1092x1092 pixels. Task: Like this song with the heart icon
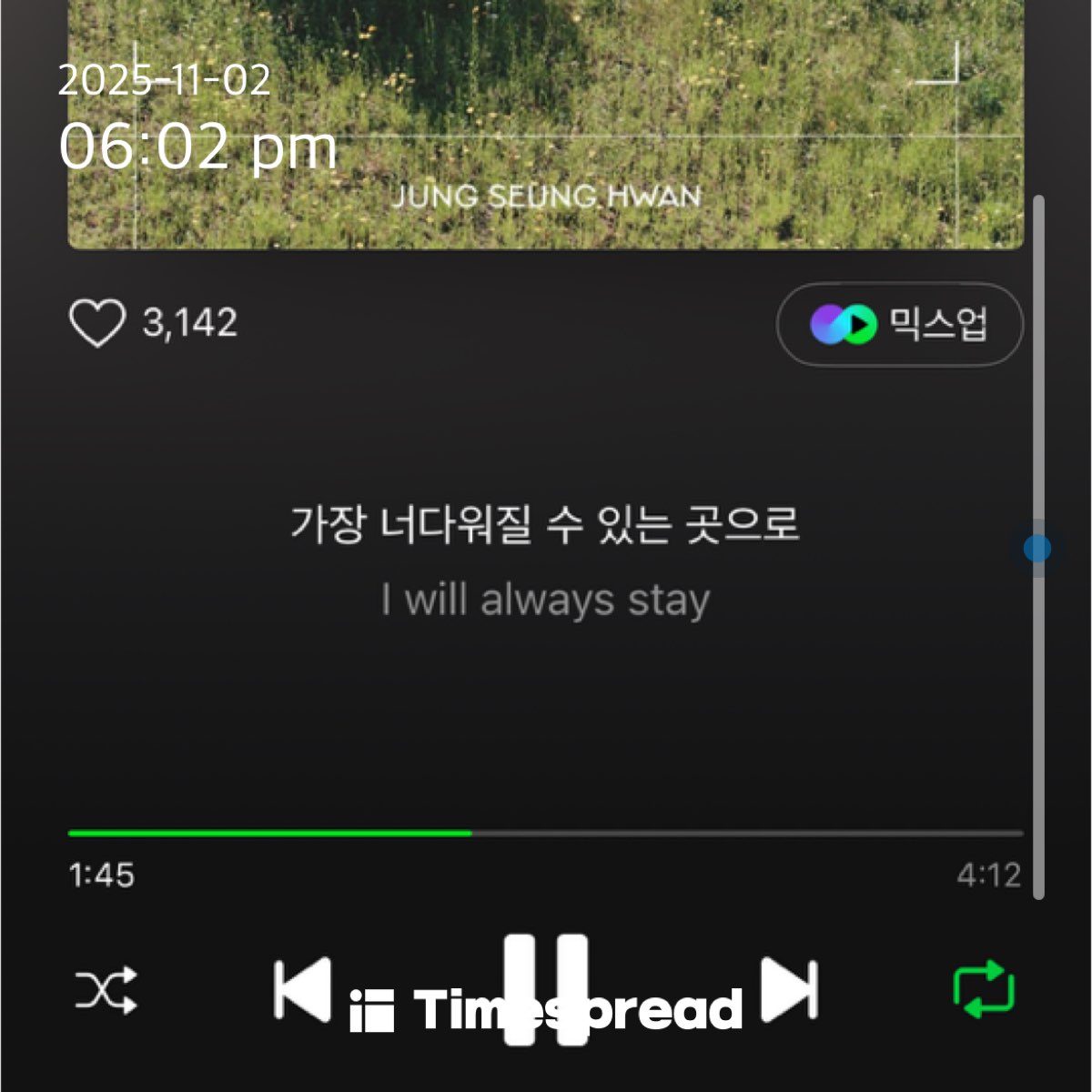[x=96, y=323]
